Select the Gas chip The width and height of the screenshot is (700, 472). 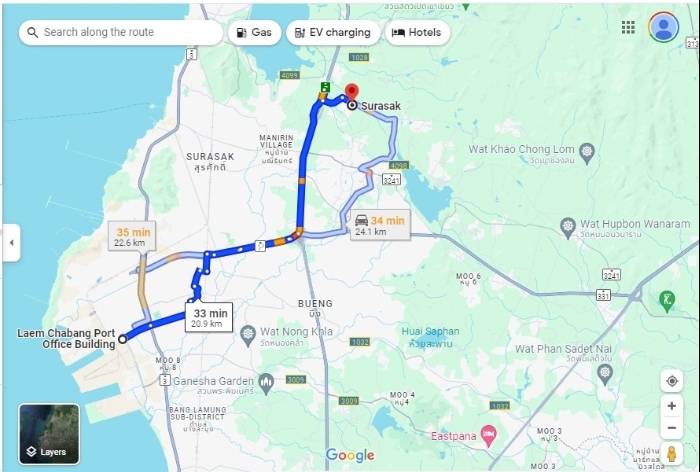click(253, 32)
